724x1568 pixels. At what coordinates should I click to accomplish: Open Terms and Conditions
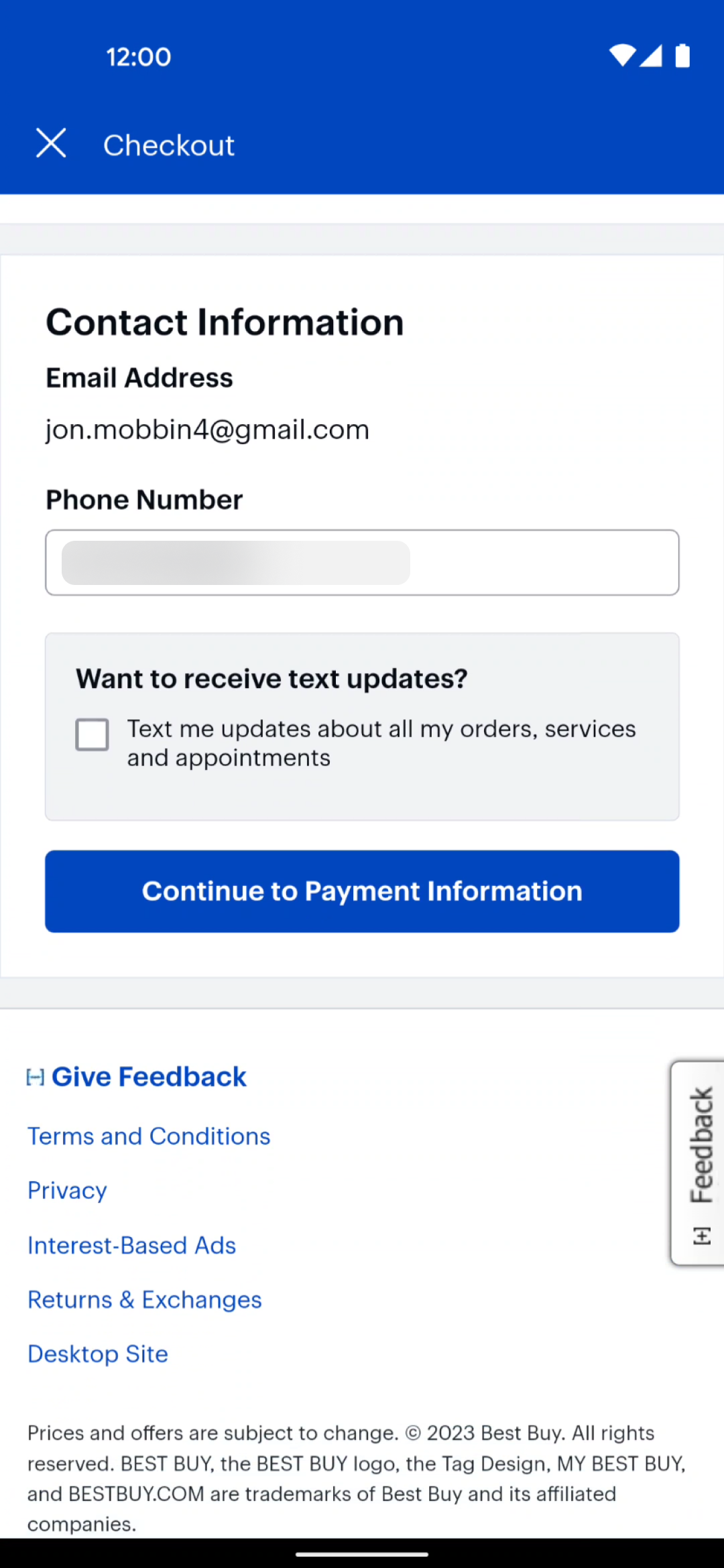coord(149,1136)
